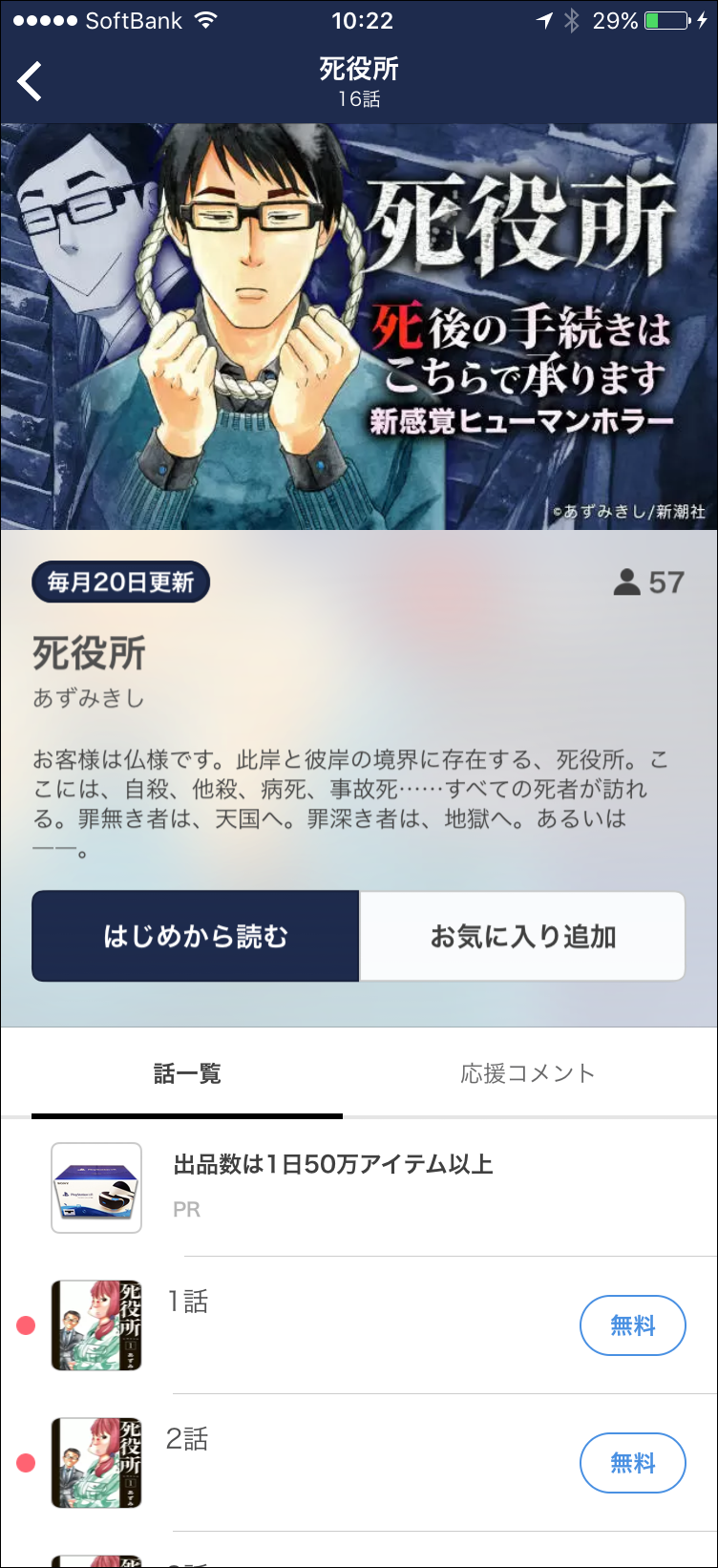Switch to the 応援コメント tab

(527, 1073)
